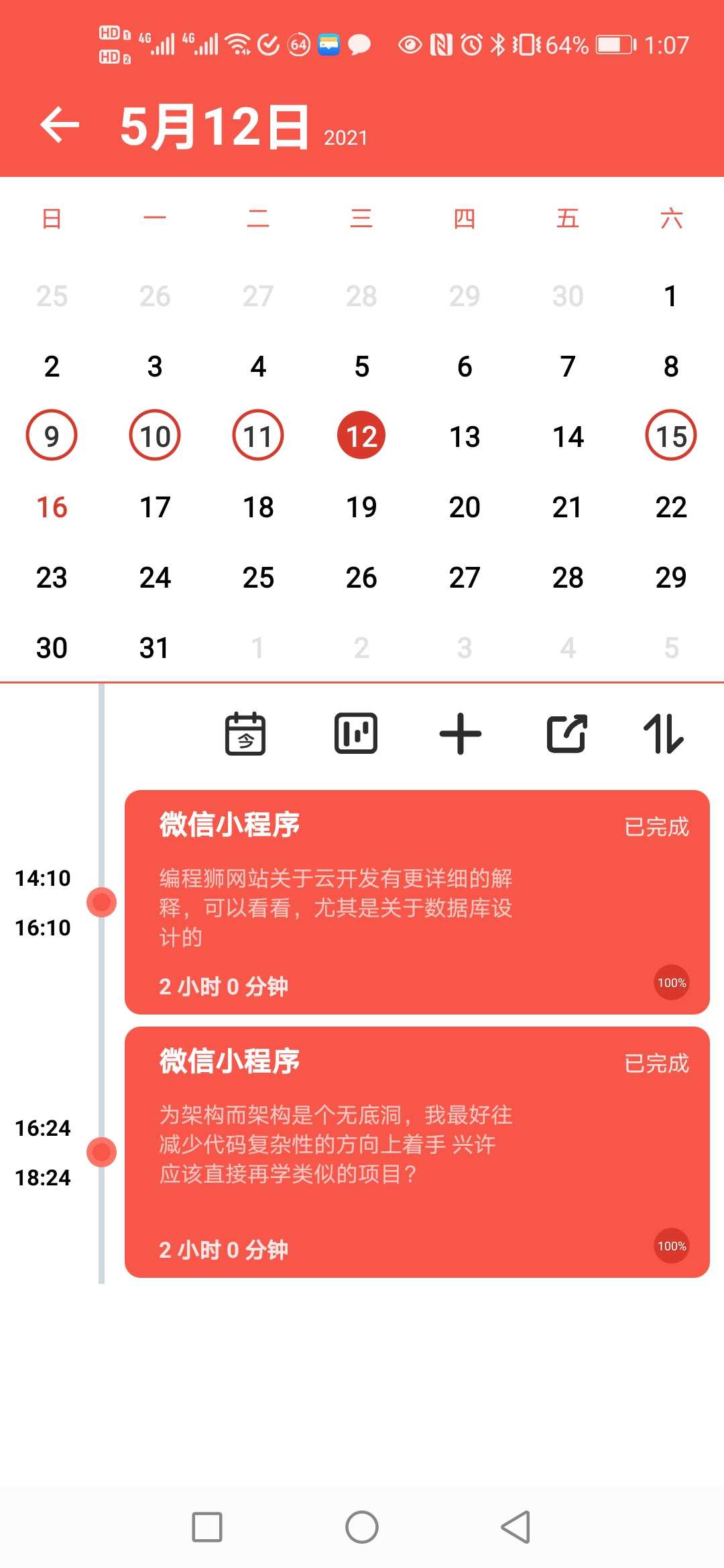Viewport: 724px width, 1568px height.
Task: Choose May 11 in the calendar
Action: (258, 436)
